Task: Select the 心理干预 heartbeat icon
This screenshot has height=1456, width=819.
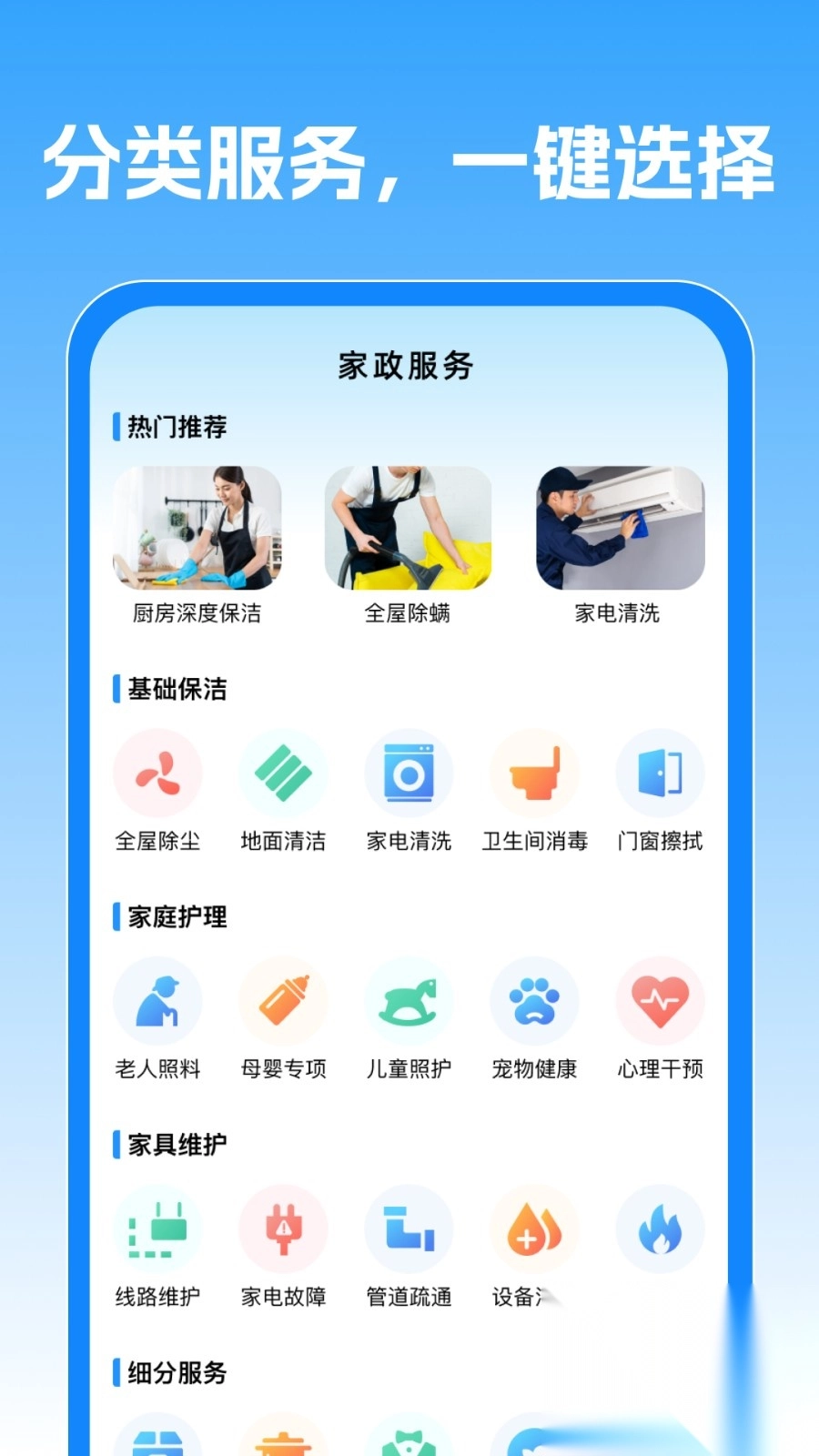Action: (x=659, y=1000)
